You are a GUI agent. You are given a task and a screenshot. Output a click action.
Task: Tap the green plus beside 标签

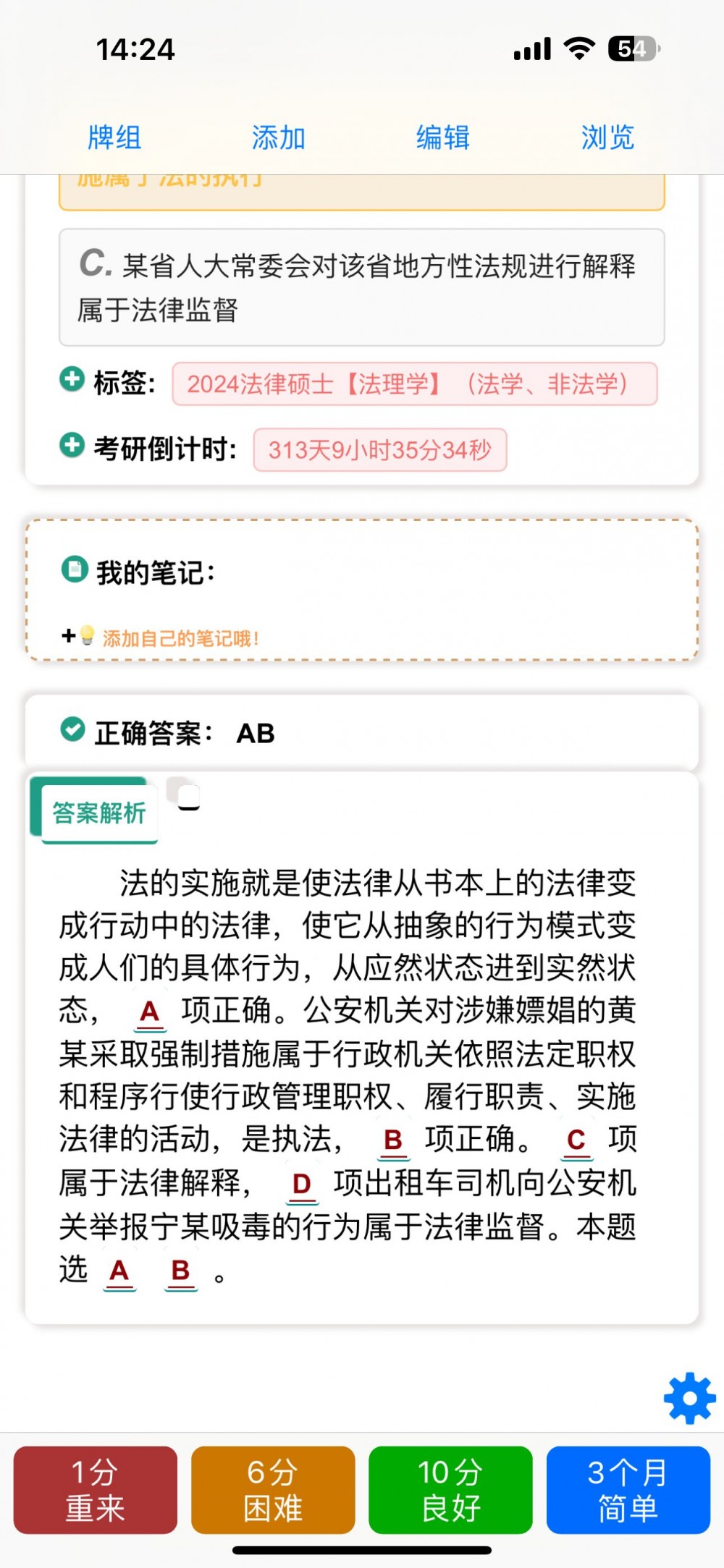pos(72,379)
